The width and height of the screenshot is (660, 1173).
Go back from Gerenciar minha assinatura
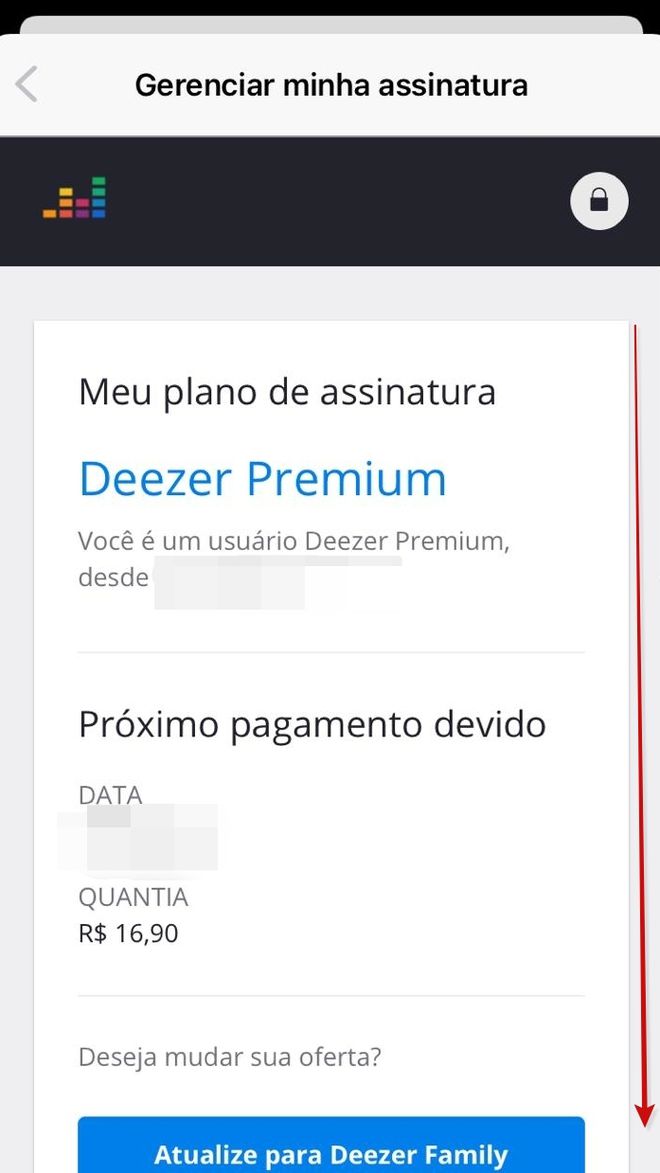point(27,84)
